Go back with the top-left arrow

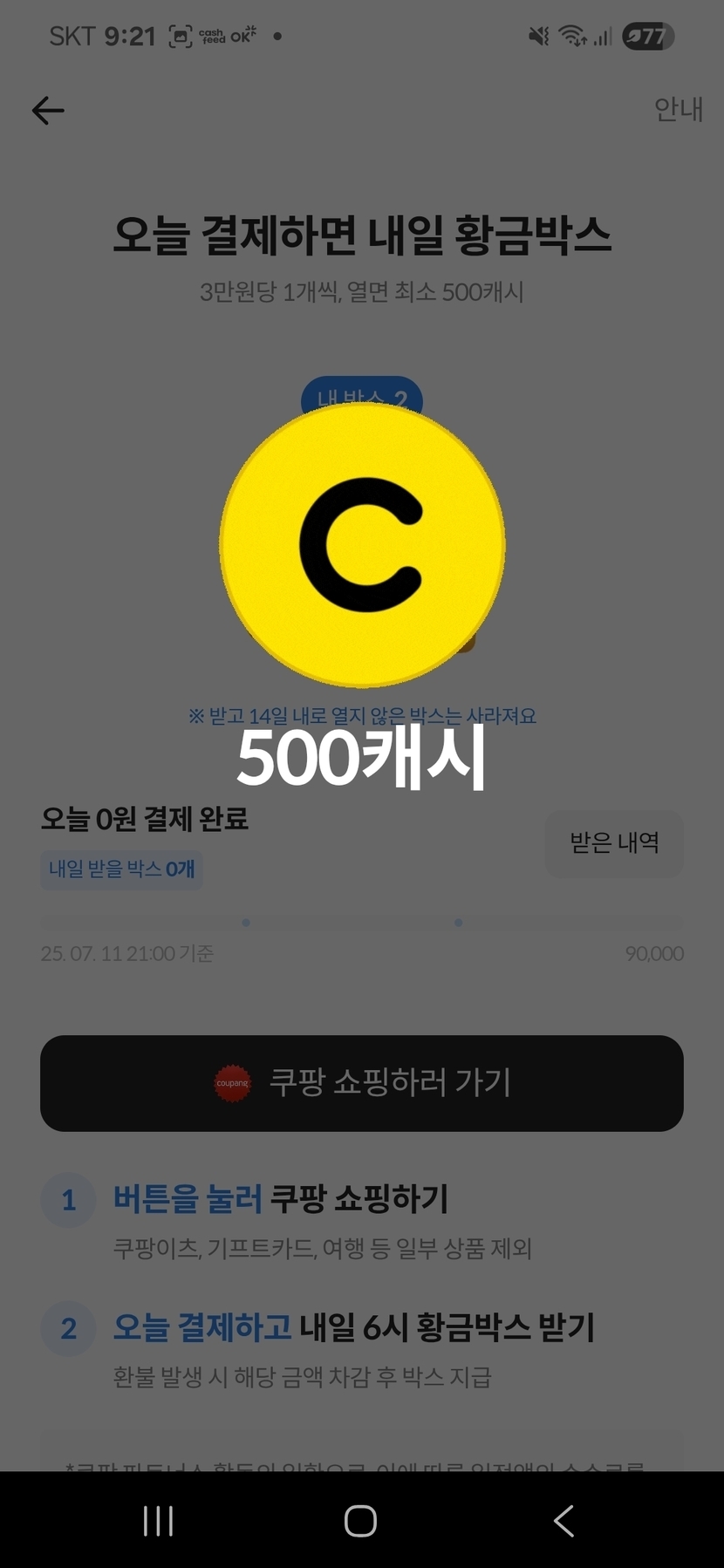(48, 111)
